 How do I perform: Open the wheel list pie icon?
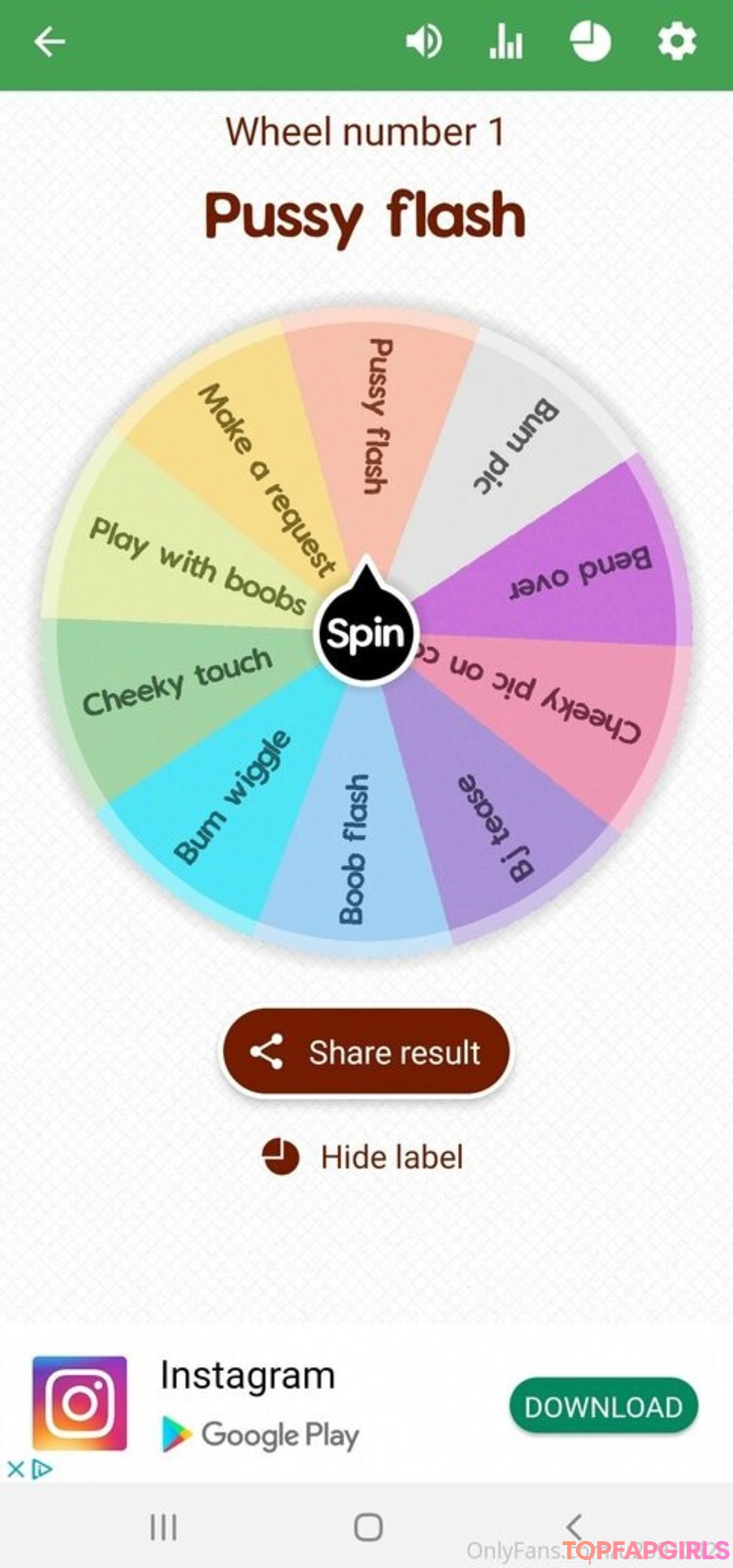point(590,42)
